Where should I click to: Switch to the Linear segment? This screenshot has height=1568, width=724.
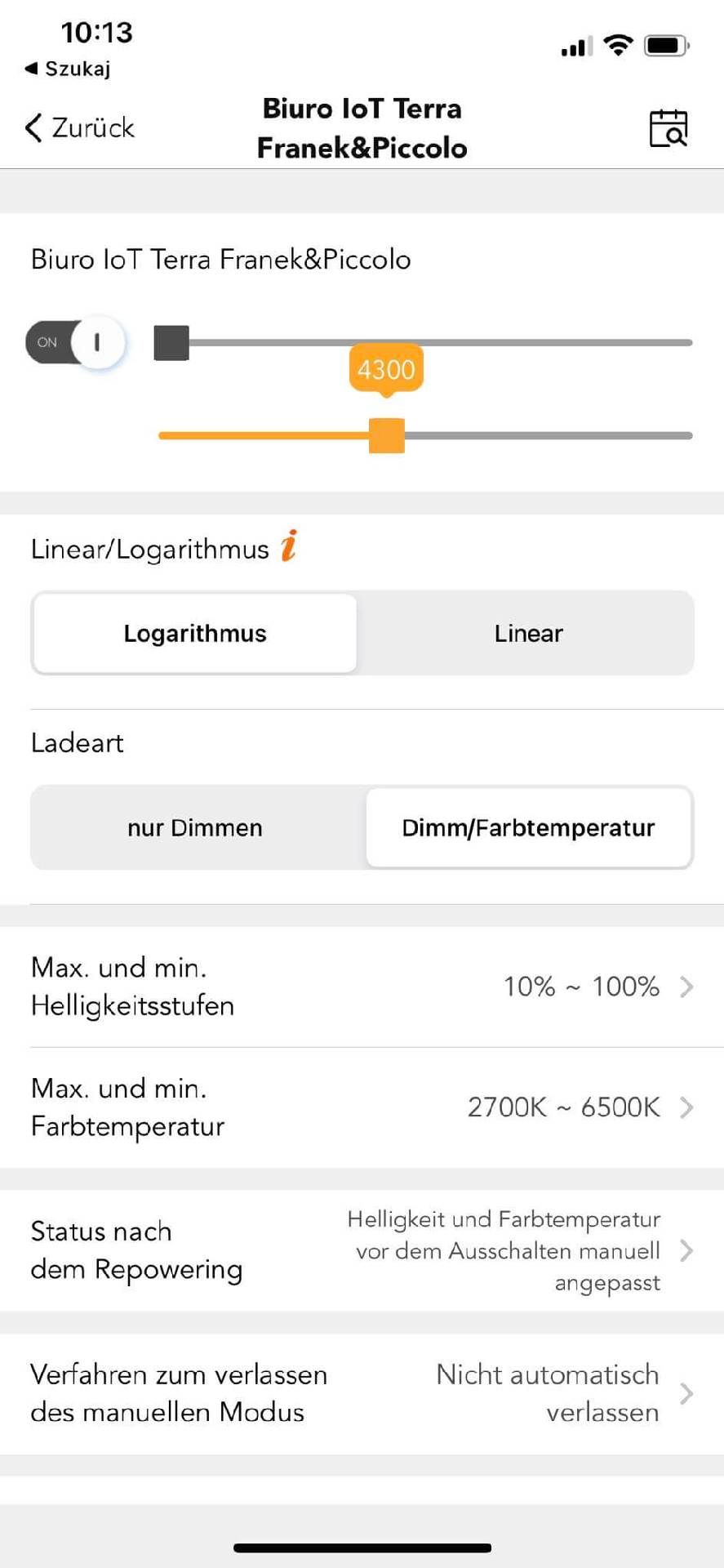click(x=528, y=633)
